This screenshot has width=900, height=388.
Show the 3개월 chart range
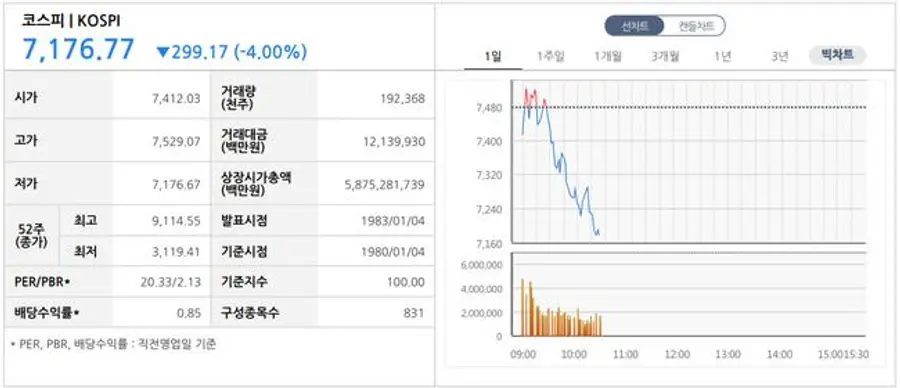[665, 56]
